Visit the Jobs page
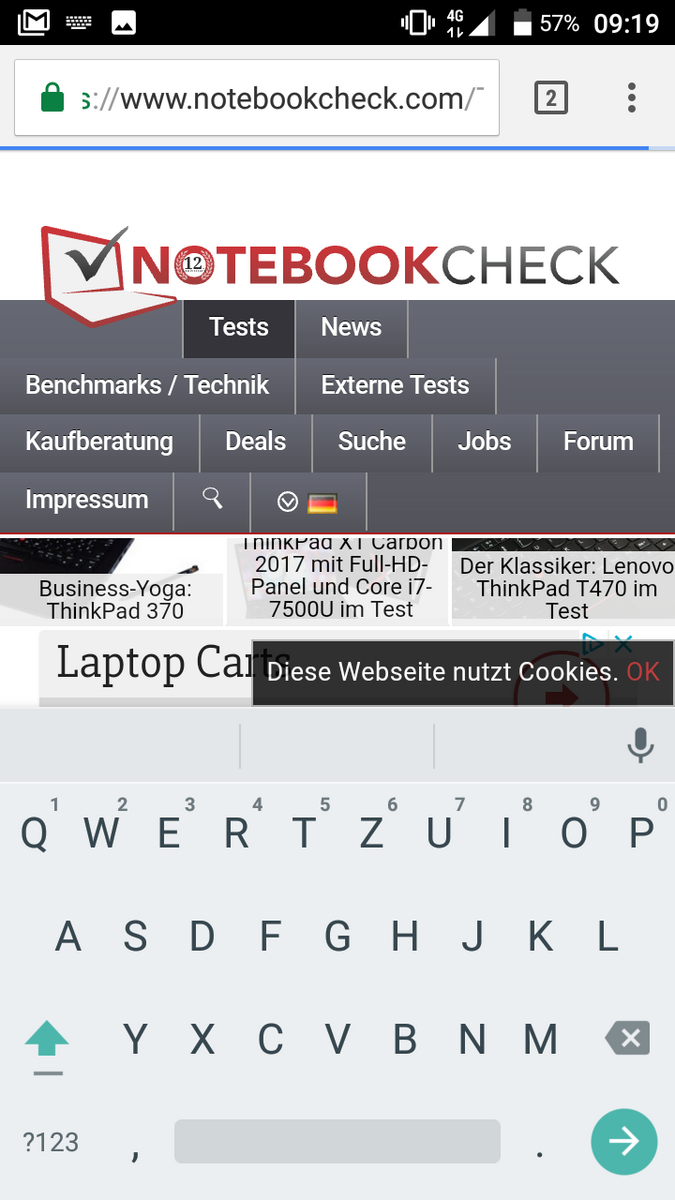 tap(484, 442)
